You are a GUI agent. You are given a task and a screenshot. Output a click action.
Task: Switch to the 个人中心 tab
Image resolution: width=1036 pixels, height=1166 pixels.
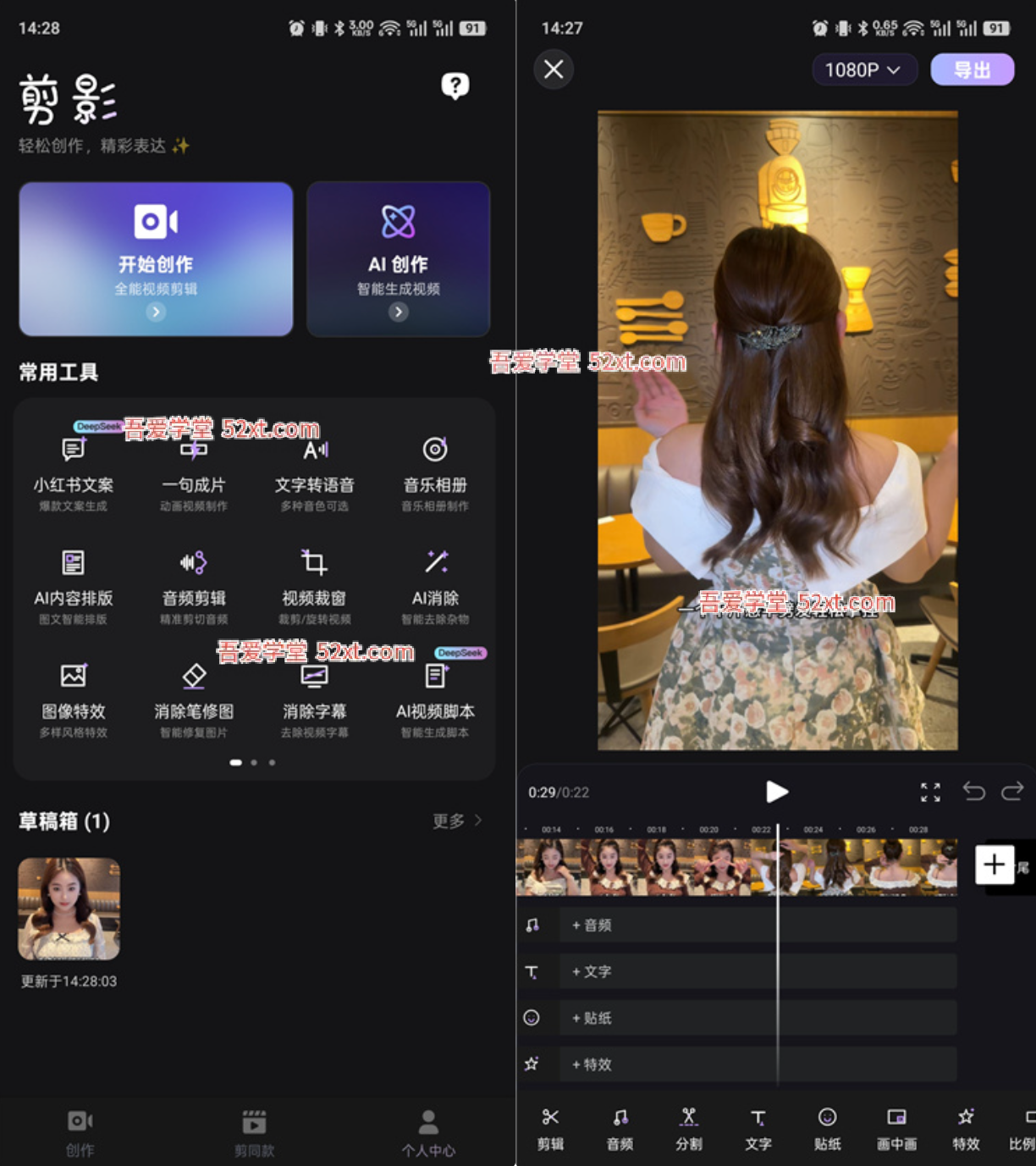[x=428, y=1133]
